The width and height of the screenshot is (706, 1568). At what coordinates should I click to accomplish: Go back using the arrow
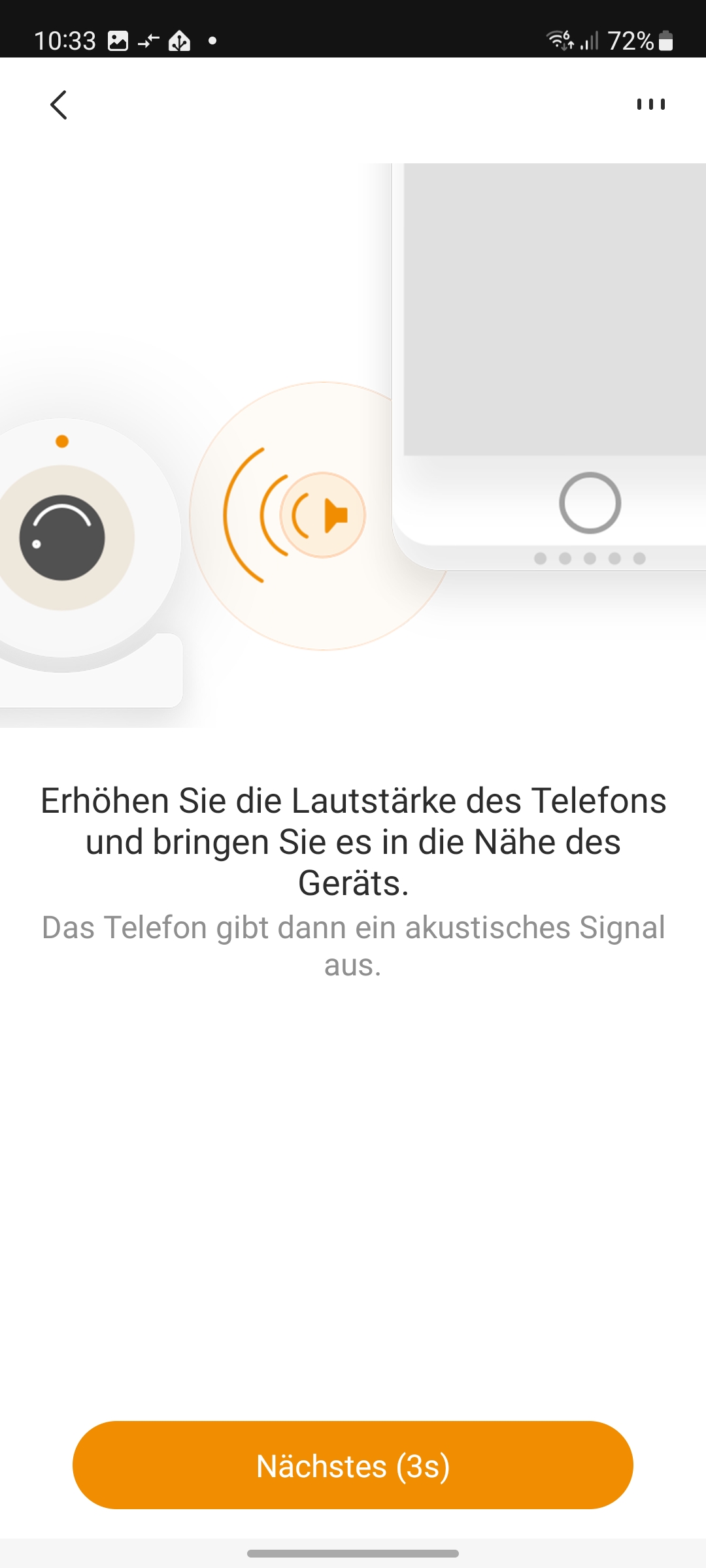(x=59, y=105)
